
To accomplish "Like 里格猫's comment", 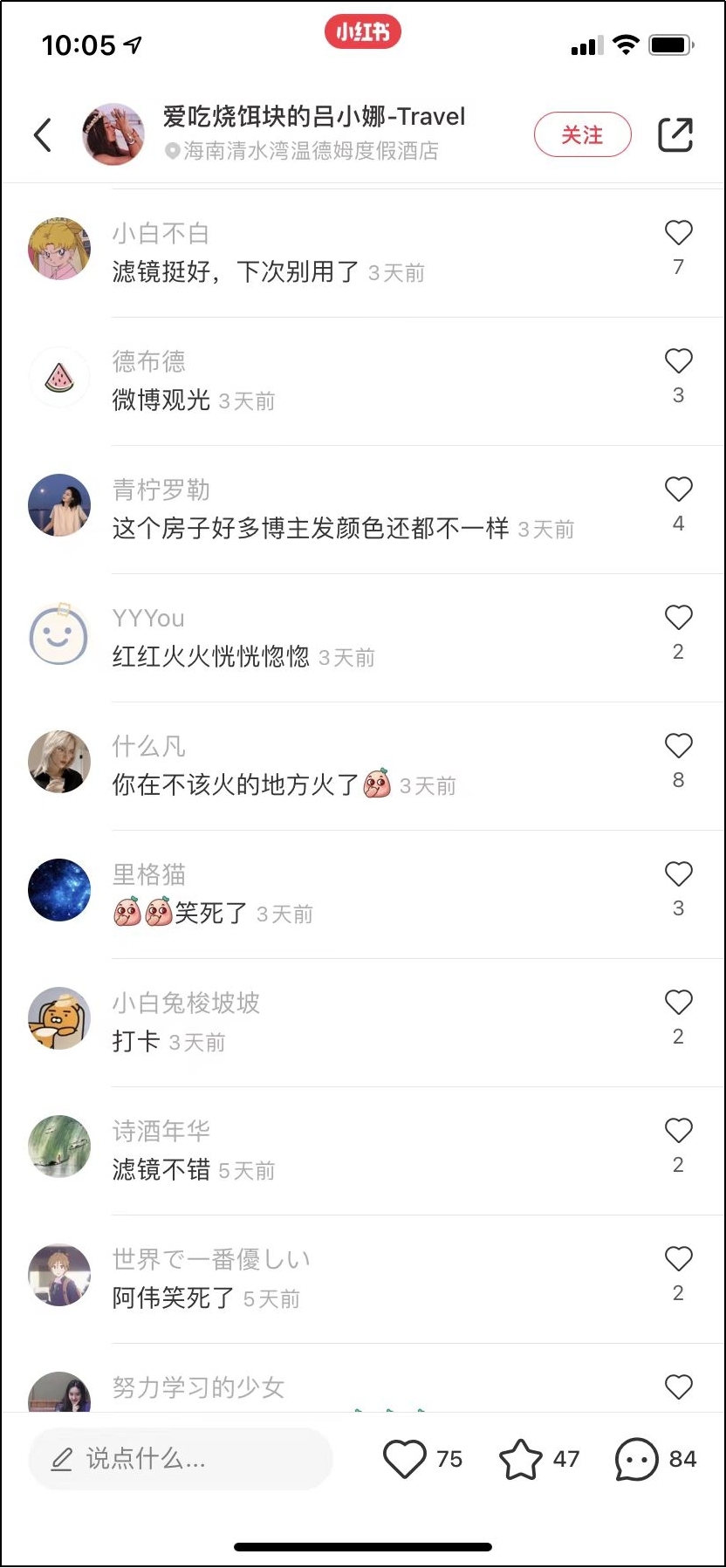I will tap(678, 874).
